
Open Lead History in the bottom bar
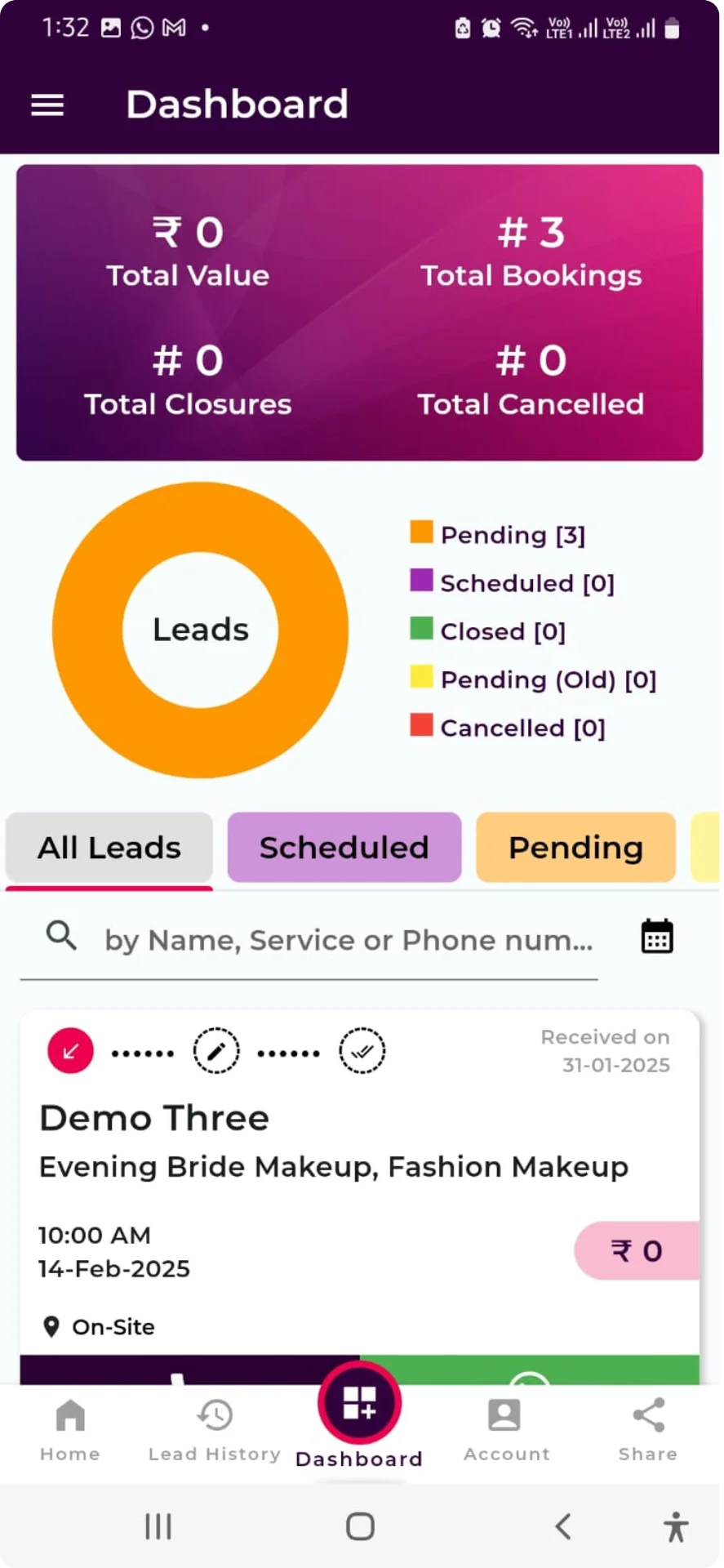click(x=215, y=1429)
